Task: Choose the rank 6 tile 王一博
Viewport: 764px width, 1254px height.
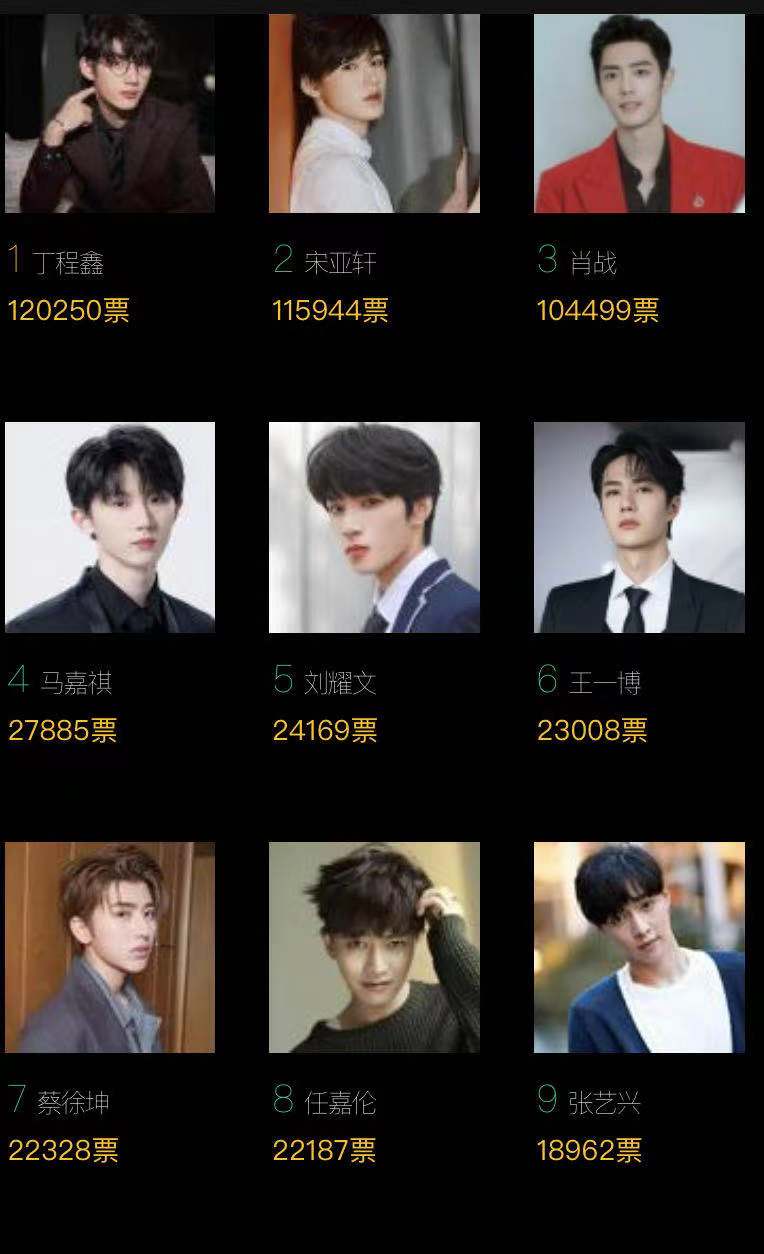Action: click(639, 527)
